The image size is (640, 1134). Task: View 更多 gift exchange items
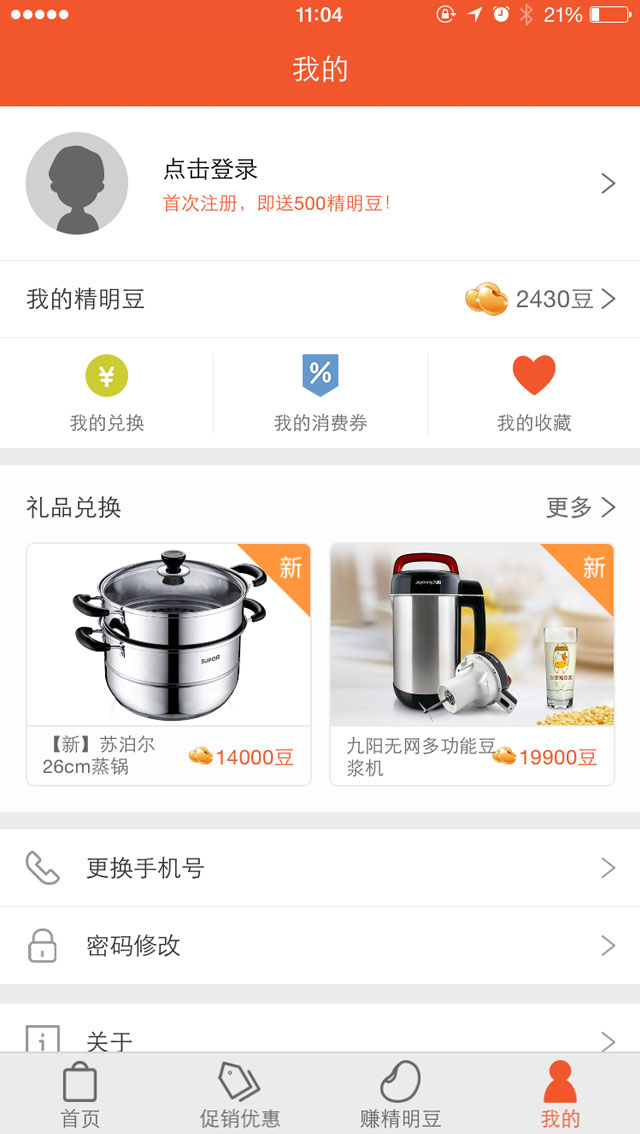[579, 508]
